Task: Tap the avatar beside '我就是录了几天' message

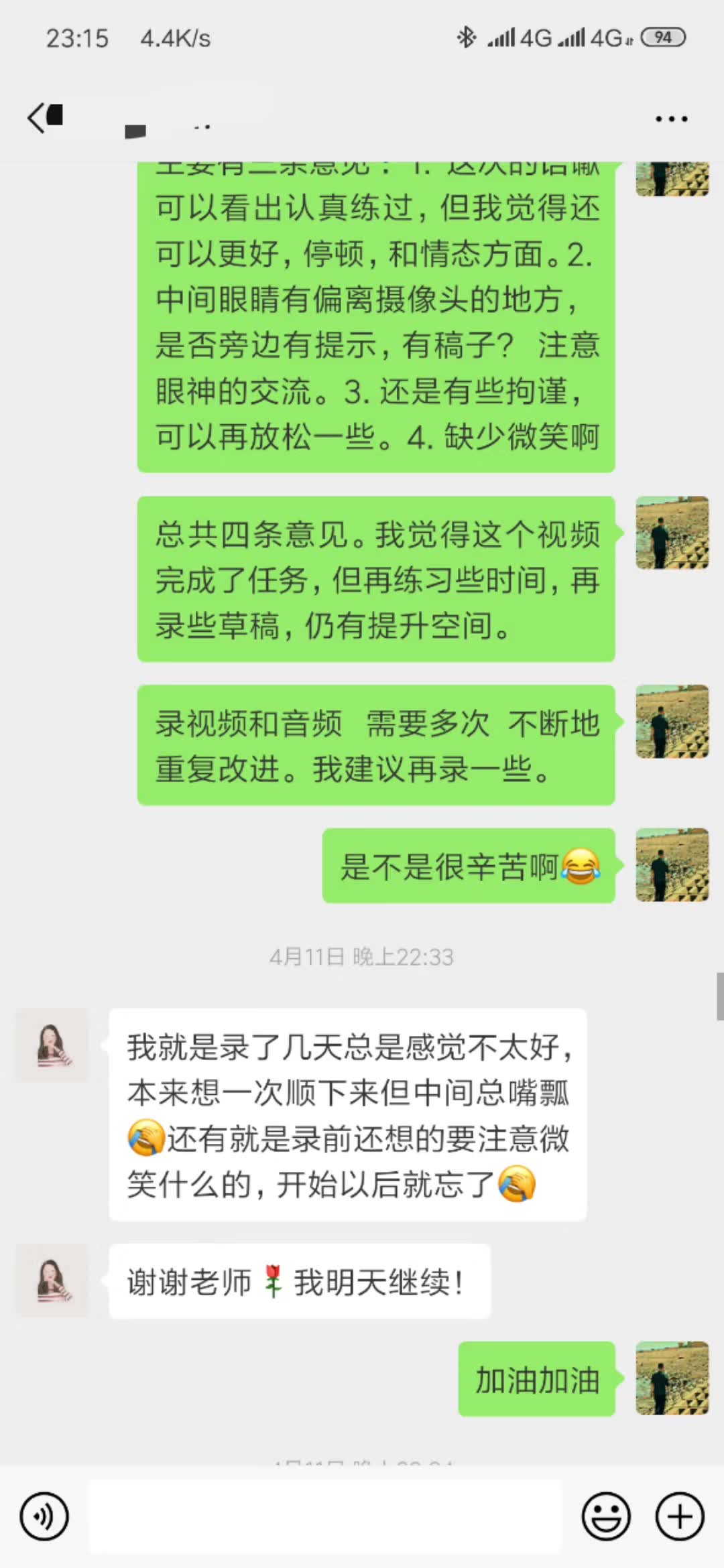Action: point(52,1045)
